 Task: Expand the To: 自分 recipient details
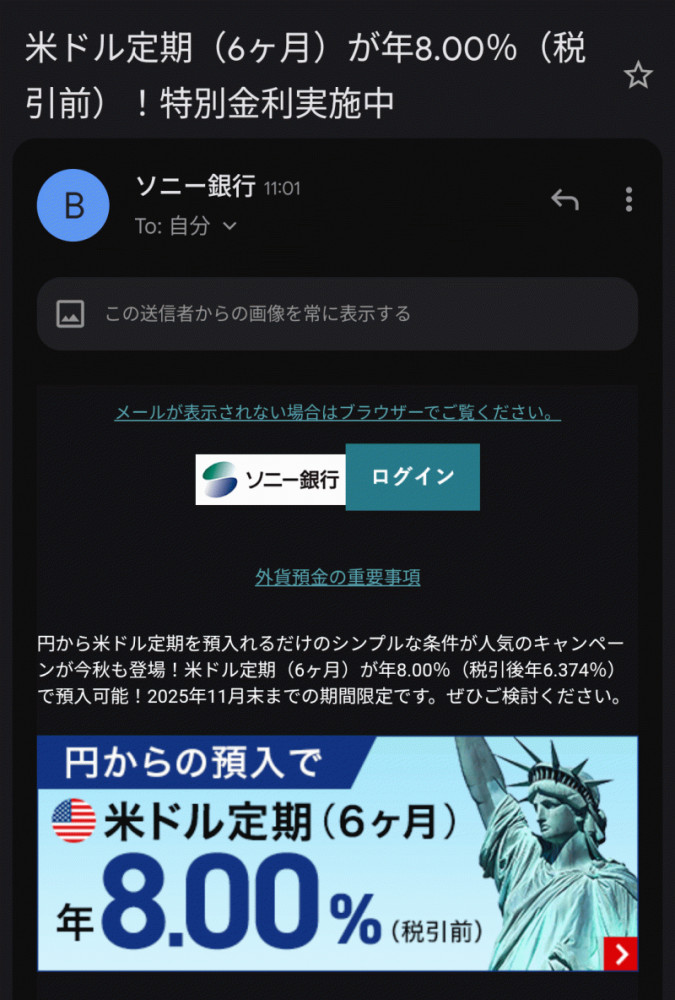click(229, 227)
